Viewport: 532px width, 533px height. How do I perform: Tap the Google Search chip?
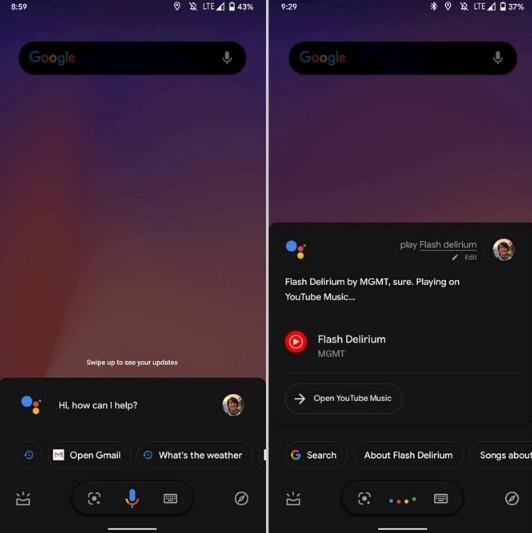[313, 455]
